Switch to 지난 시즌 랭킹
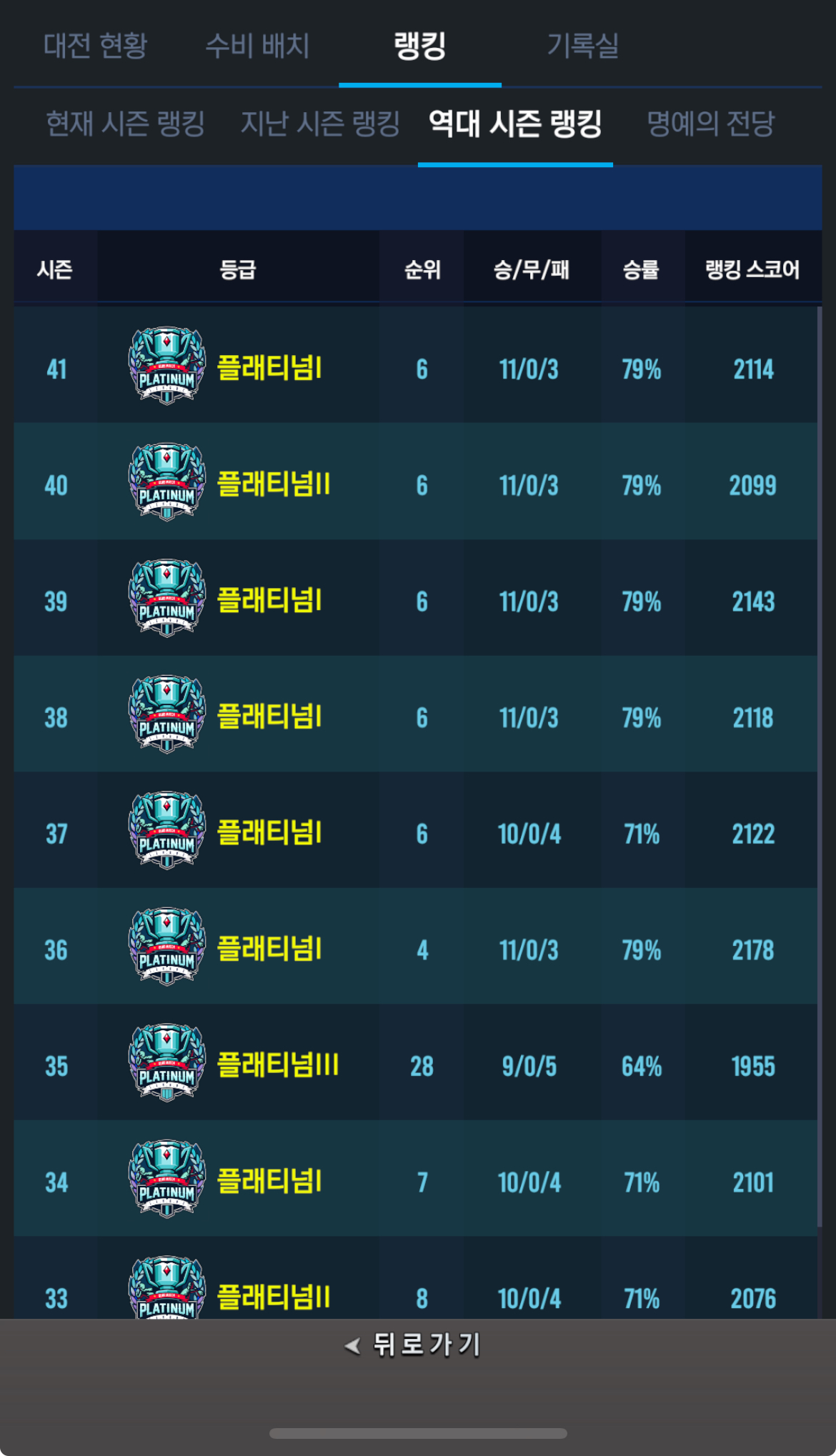 (x=320, y=124)
